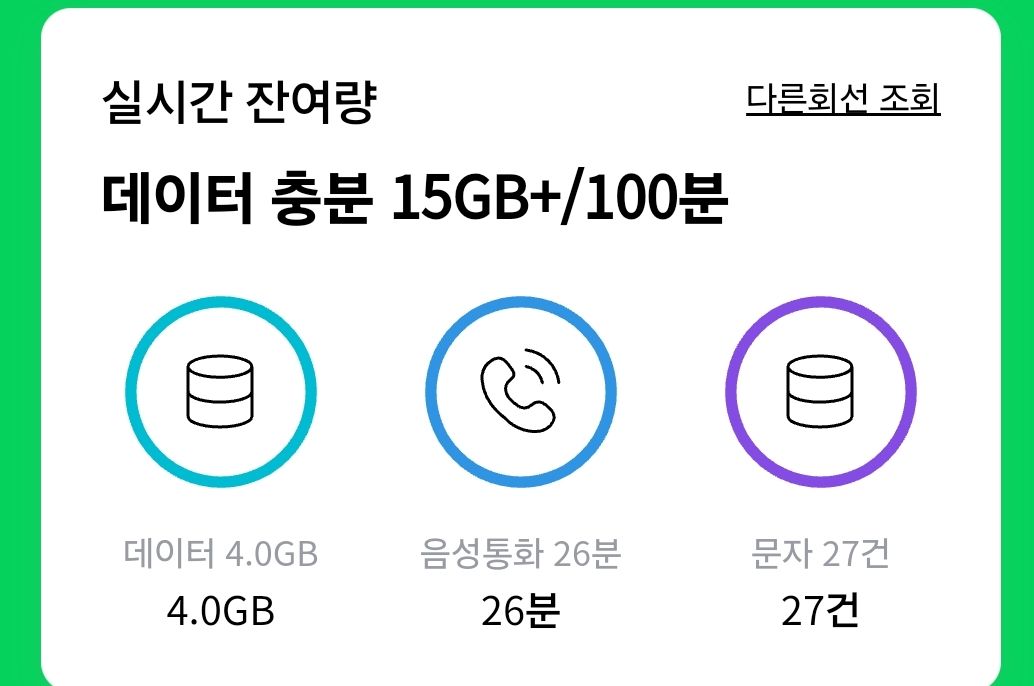Viewport: 1034px width, 686px height.
Task: Open the 다른회선 조회 link
Action: (x=843, y=98)
